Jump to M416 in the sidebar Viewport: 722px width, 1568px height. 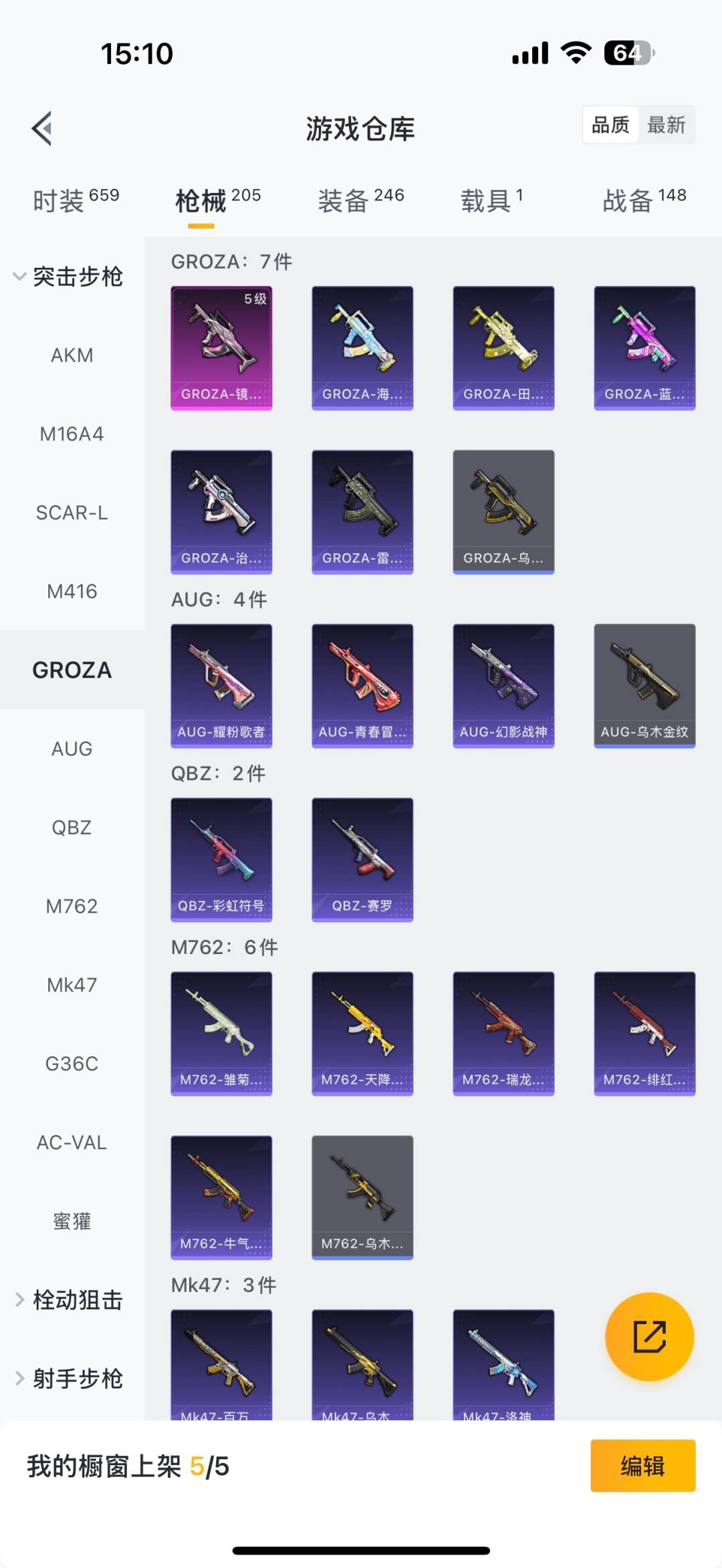72,591
